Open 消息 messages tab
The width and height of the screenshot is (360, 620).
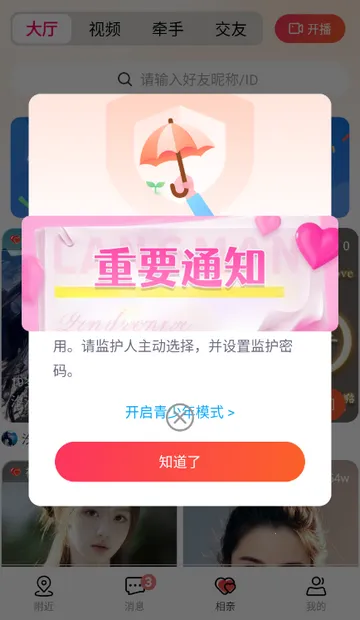pos(135,593)
